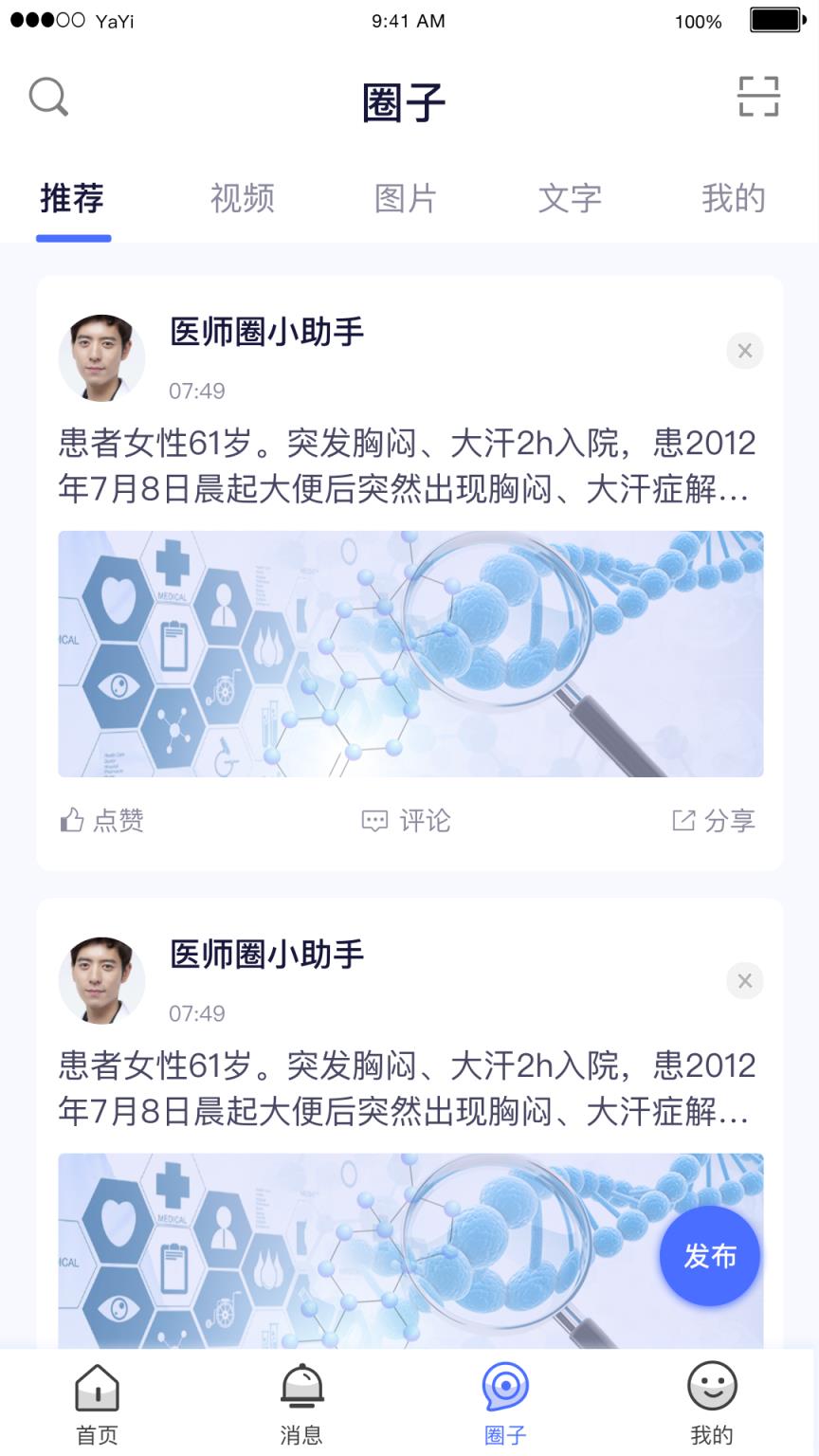Open 医师圈小助手 profile via its name link
This screenshot has width=819, height=1456.
coord(265,333)
